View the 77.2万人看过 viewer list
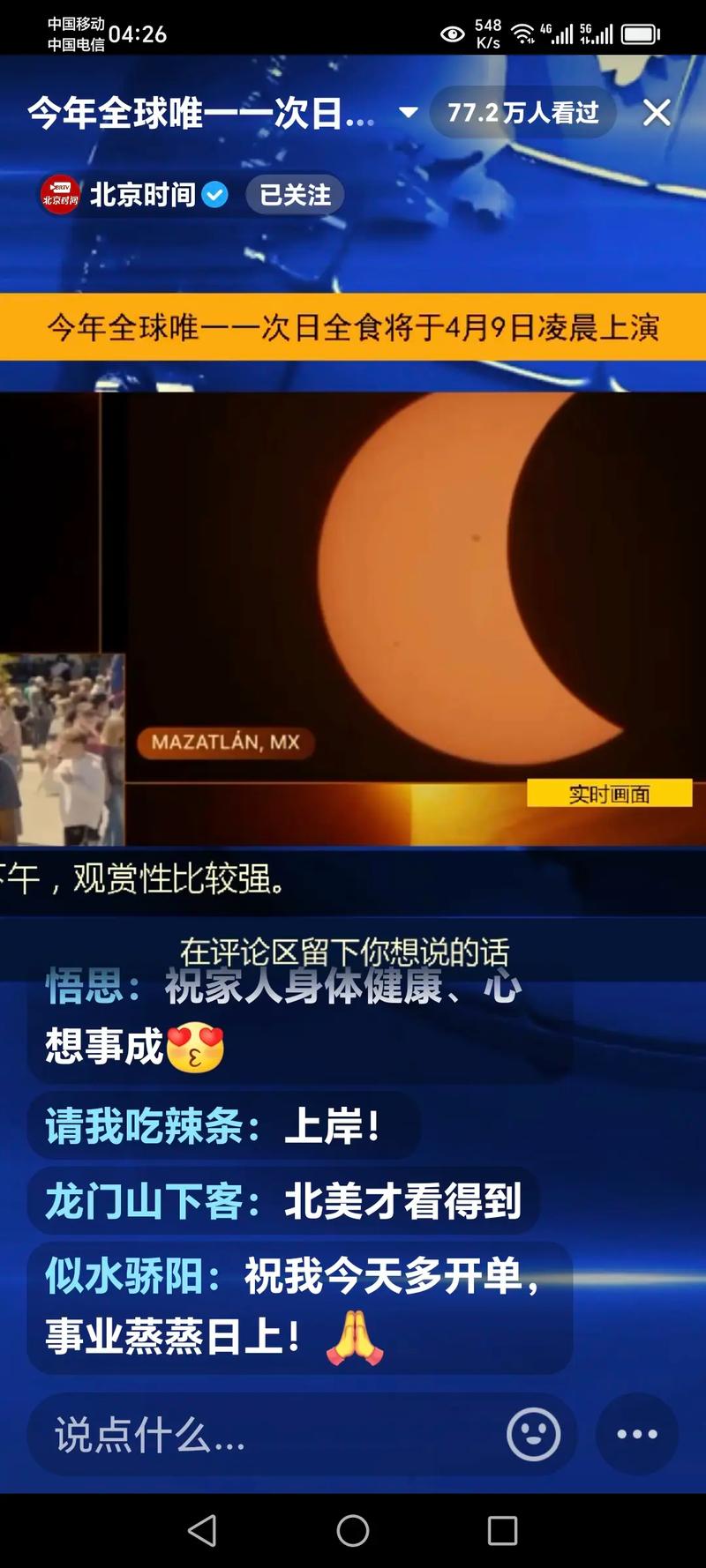 click(x=522, y=113)
